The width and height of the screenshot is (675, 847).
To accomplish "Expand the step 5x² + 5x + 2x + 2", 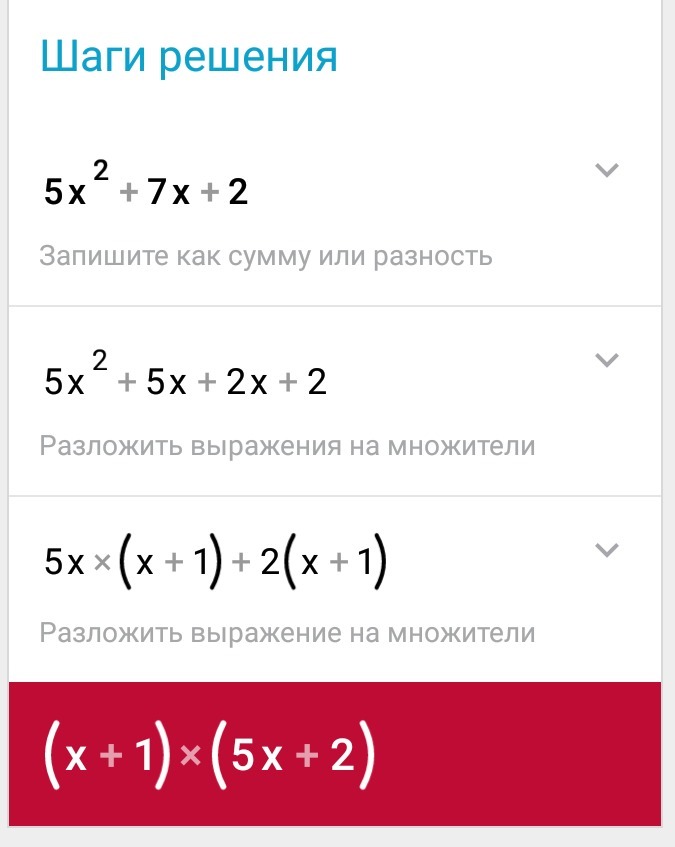I will (x=607, y=360).
